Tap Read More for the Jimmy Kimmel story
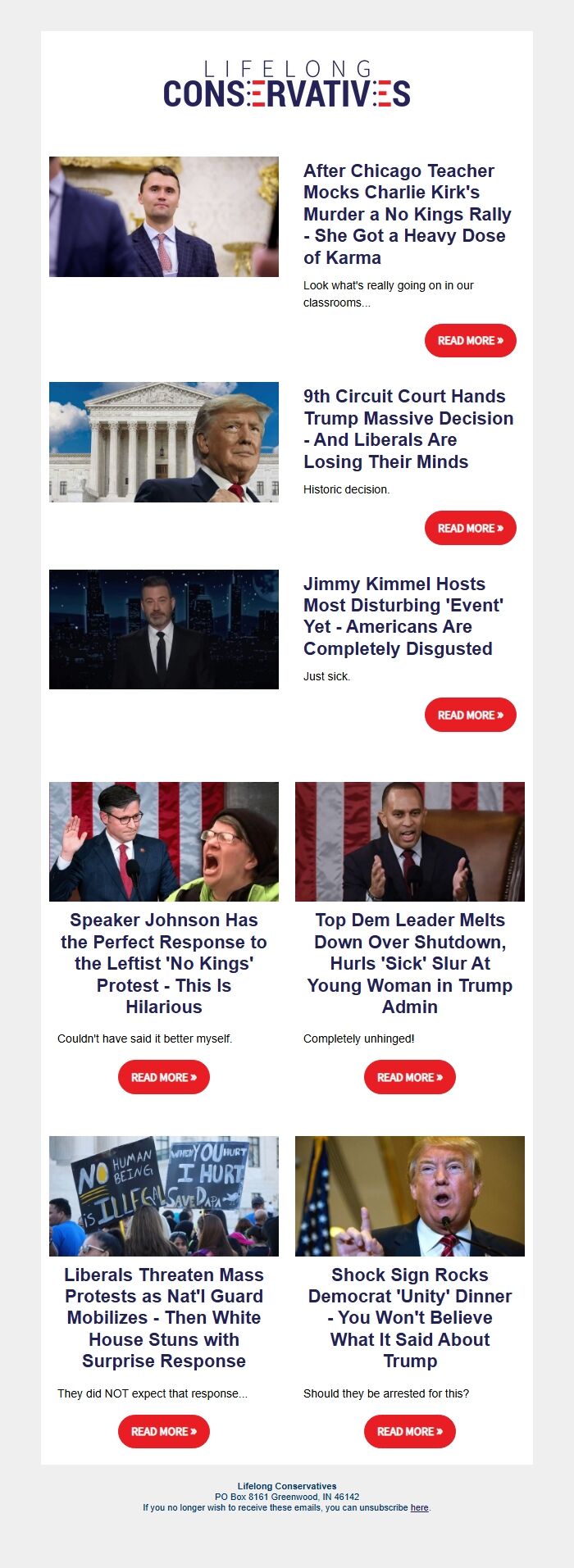 coord(470,716)
